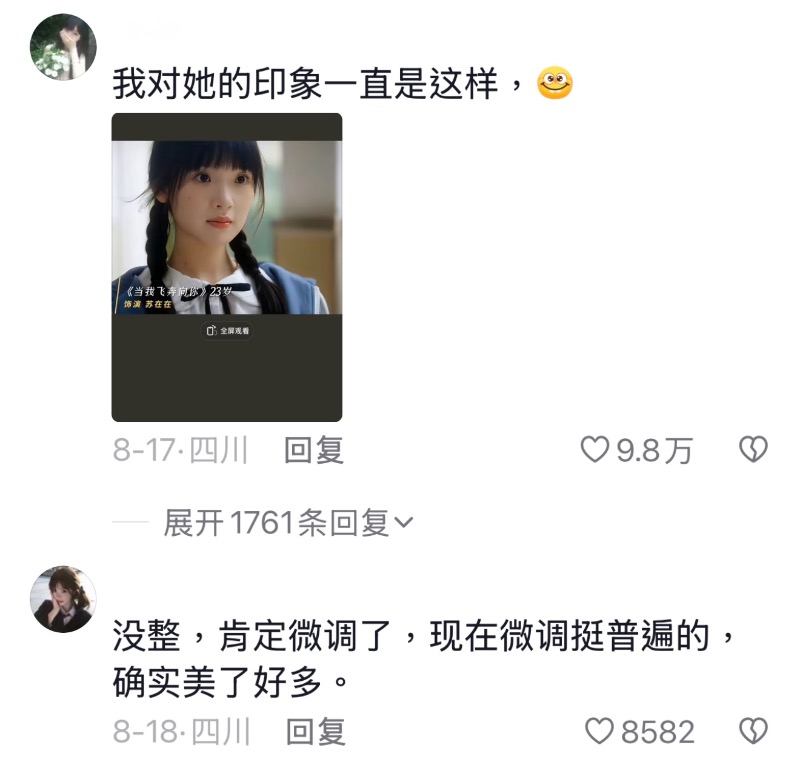Open the second commenter's profile avatar
The image size is (800, 762).
click(63, 599)
